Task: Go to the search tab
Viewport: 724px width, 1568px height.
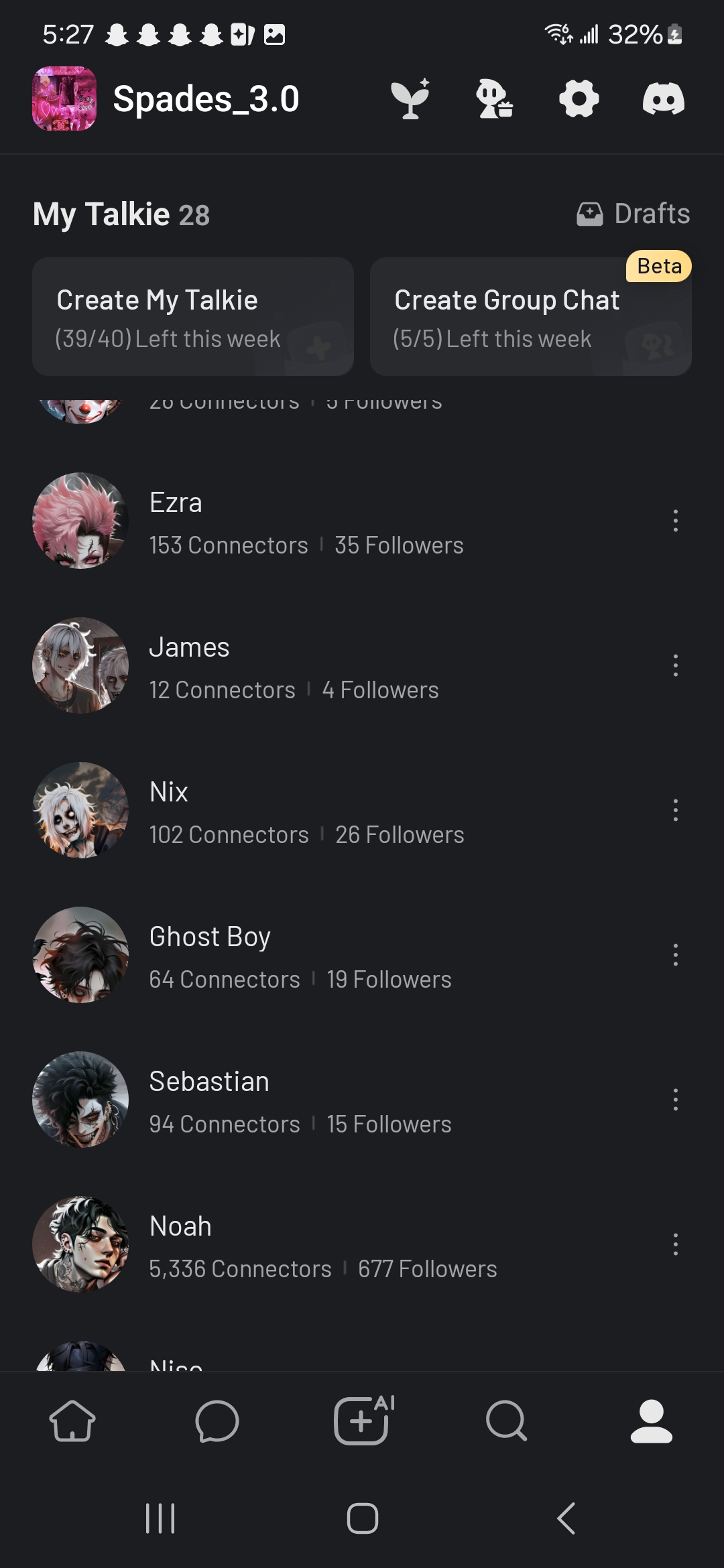Action: 506,1421
